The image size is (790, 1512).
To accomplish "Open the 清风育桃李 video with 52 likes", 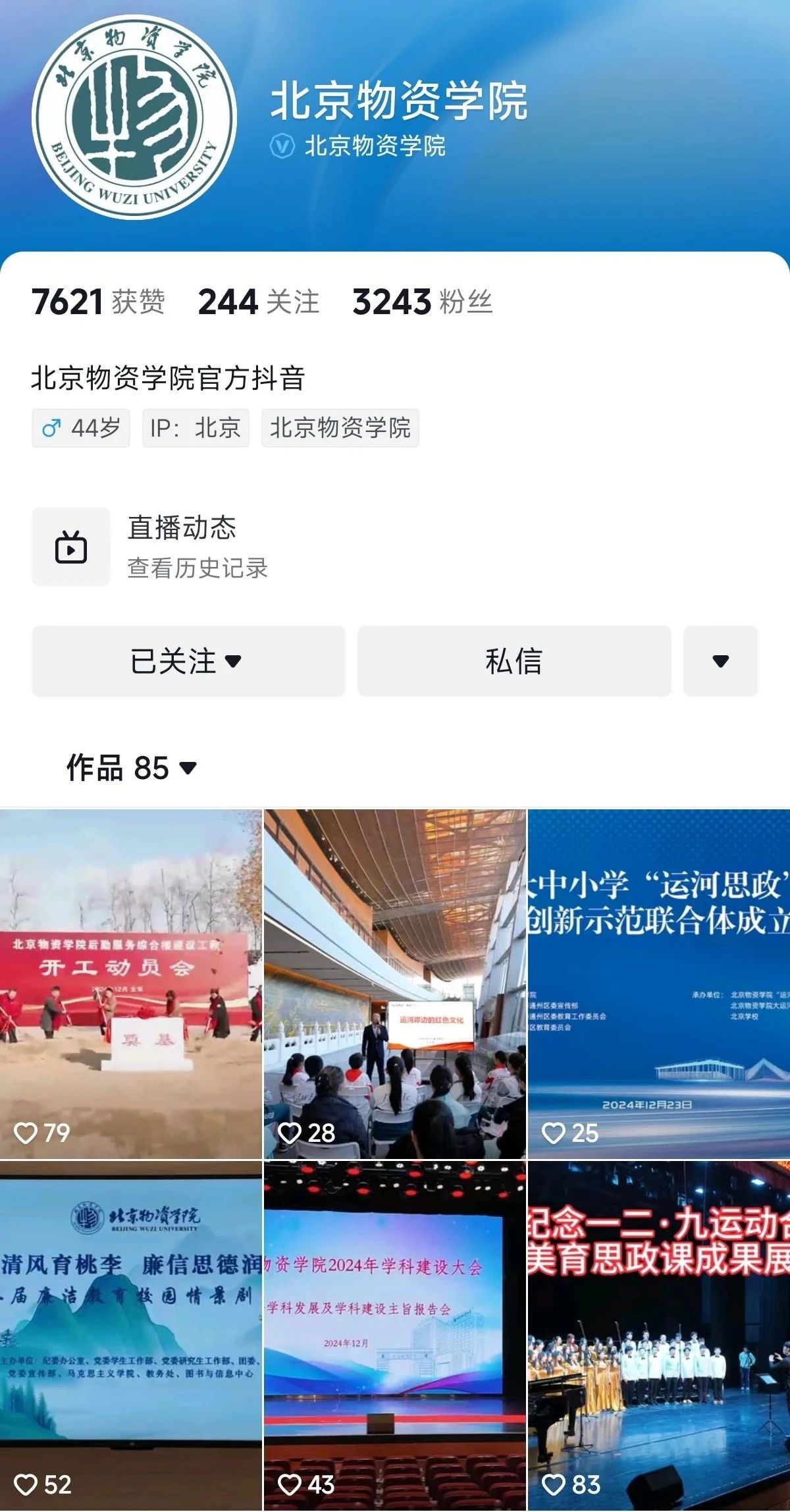I will pyautogui.click(x=130, y=1337).
